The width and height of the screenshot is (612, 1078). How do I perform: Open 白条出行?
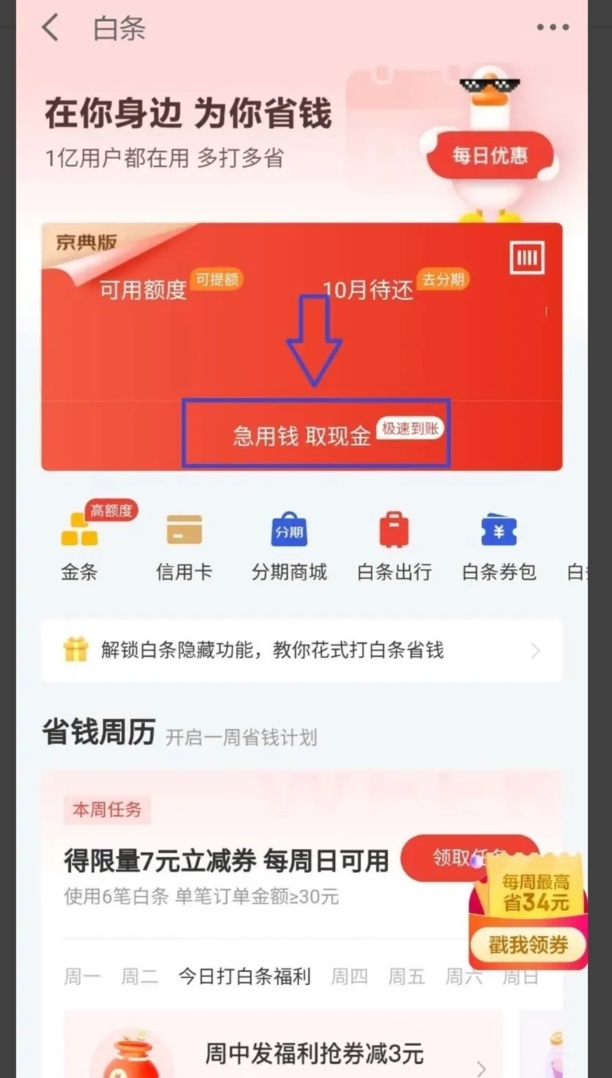pyautogui.click(x=394, y=545)
